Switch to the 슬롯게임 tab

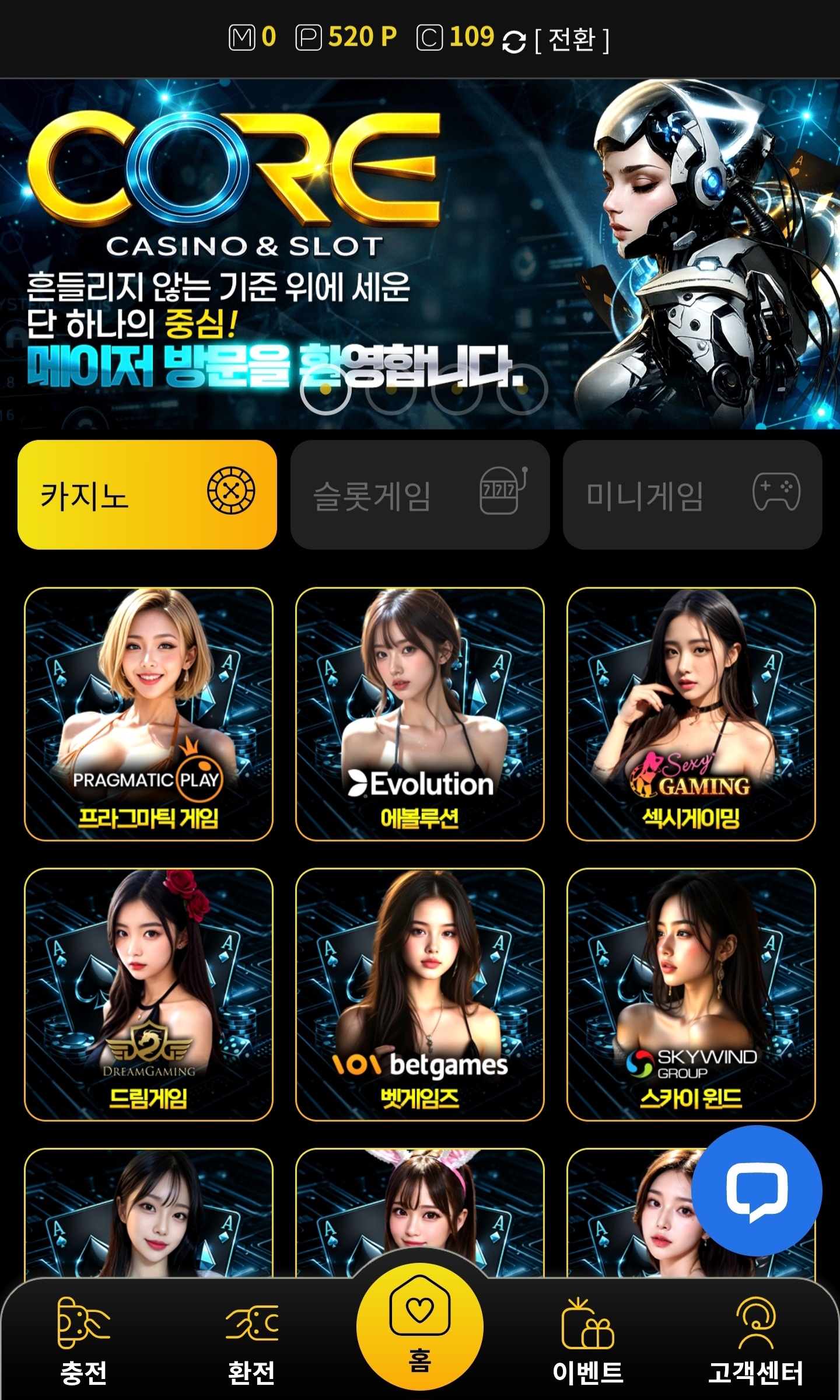(x=420, y=494)
